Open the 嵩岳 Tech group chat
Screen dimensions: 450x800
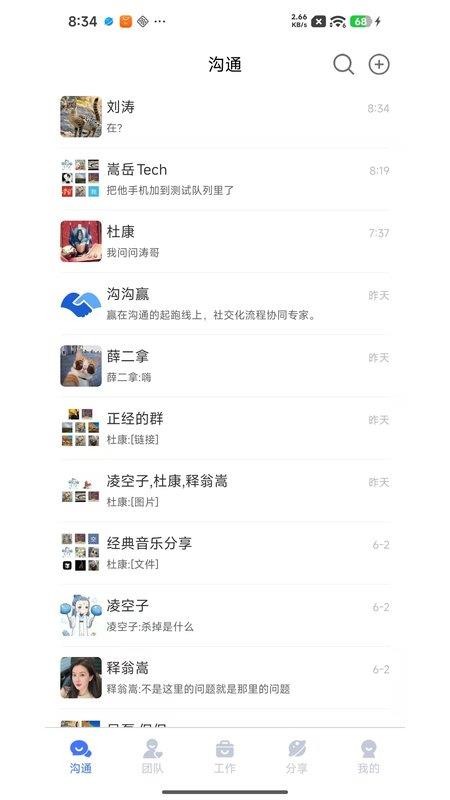tap(225, 179)
